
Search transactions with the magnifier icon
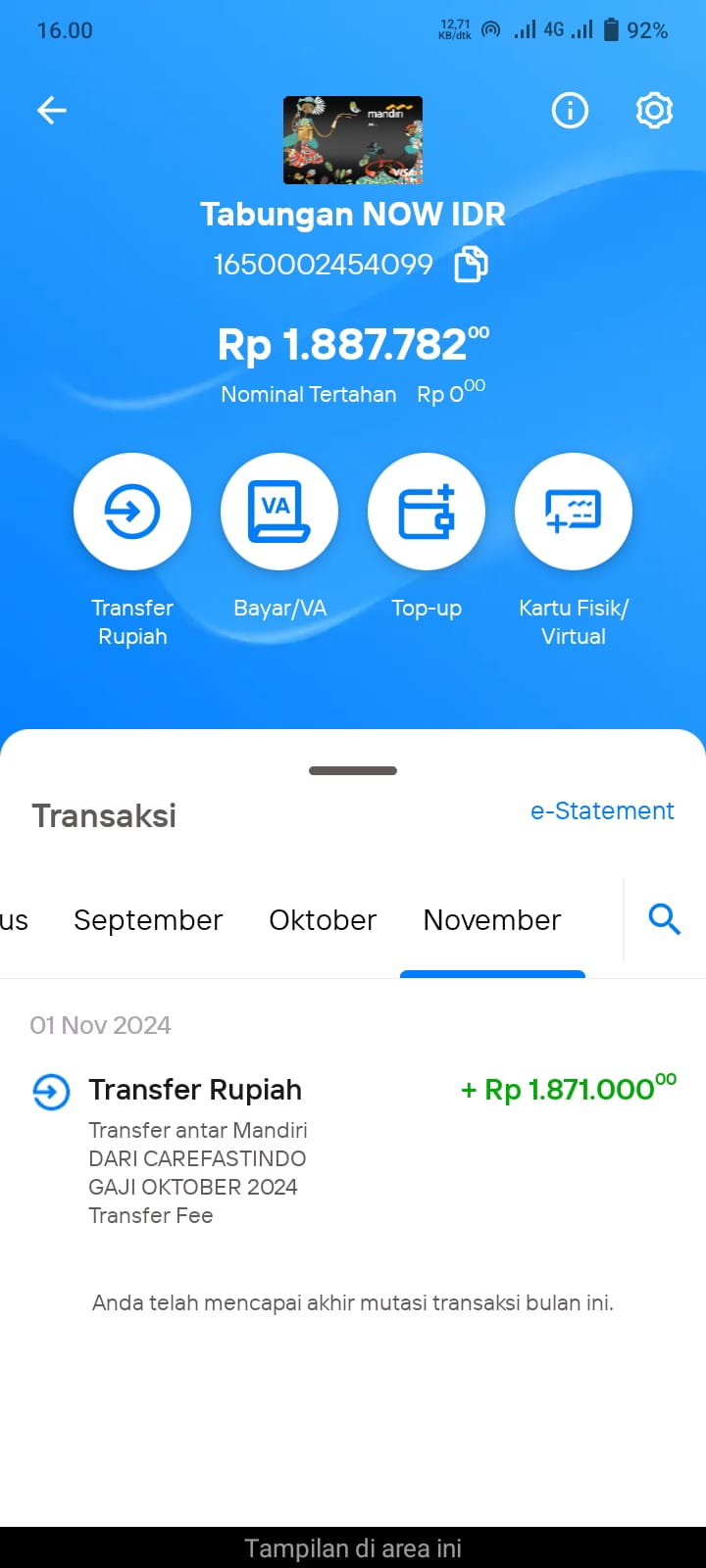pos(665,919)
